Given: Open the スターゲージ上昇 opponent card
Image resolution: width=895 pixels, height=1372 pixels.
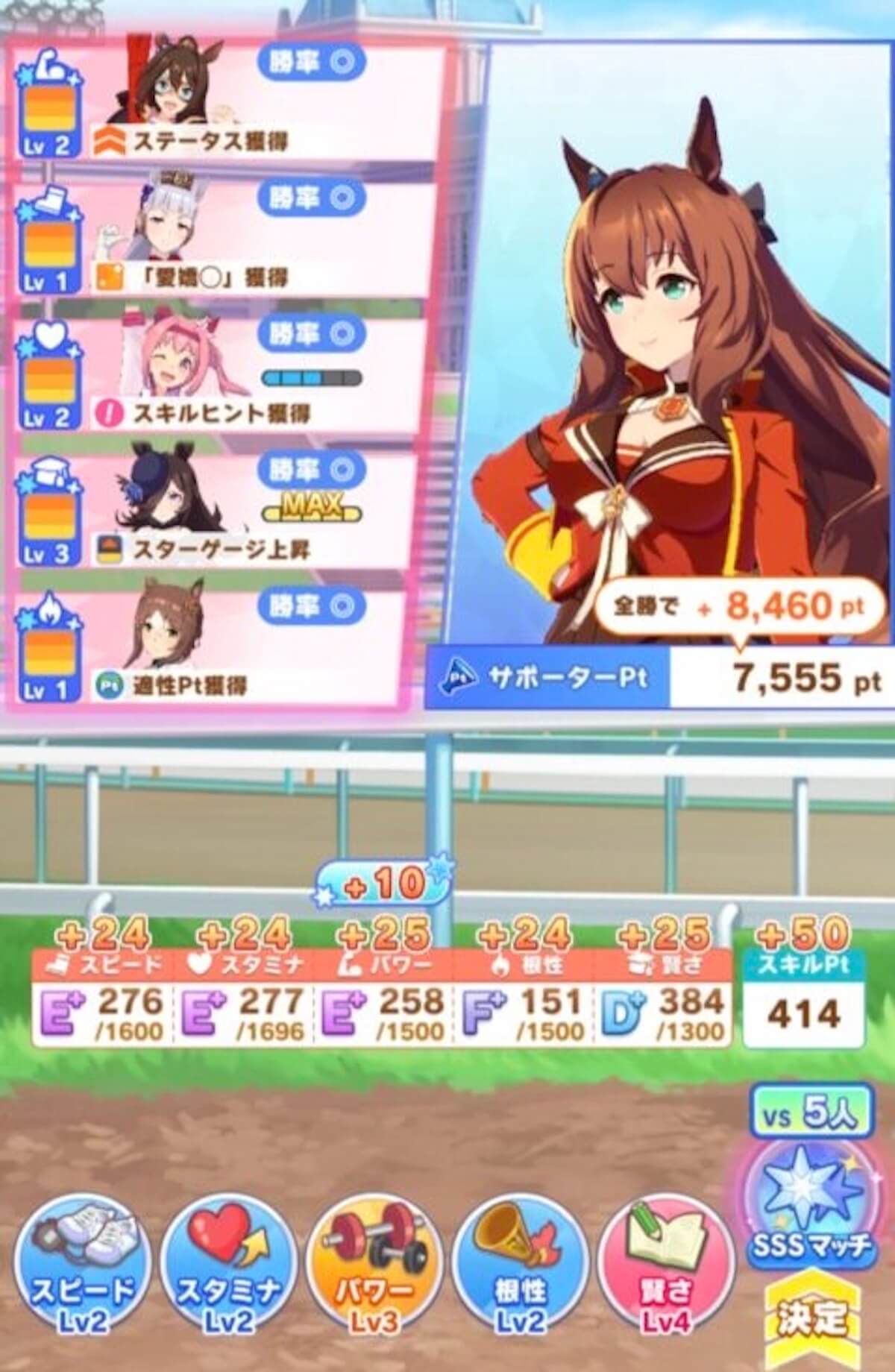Looking at the screenshot, I should [x=224, y=512].
